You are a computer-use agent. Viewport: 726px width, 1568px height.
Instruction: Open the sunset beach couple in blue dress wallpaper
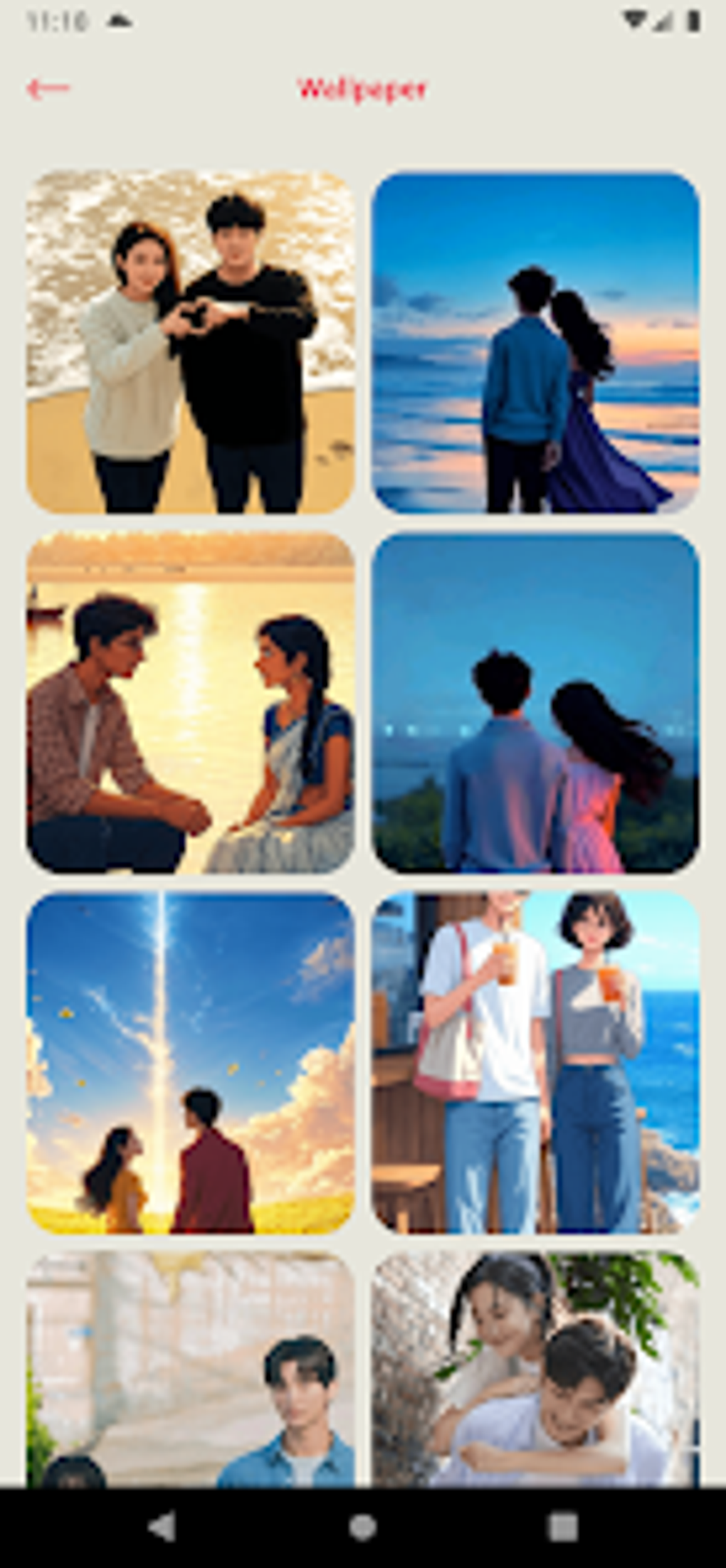click(x=535, y=342)
